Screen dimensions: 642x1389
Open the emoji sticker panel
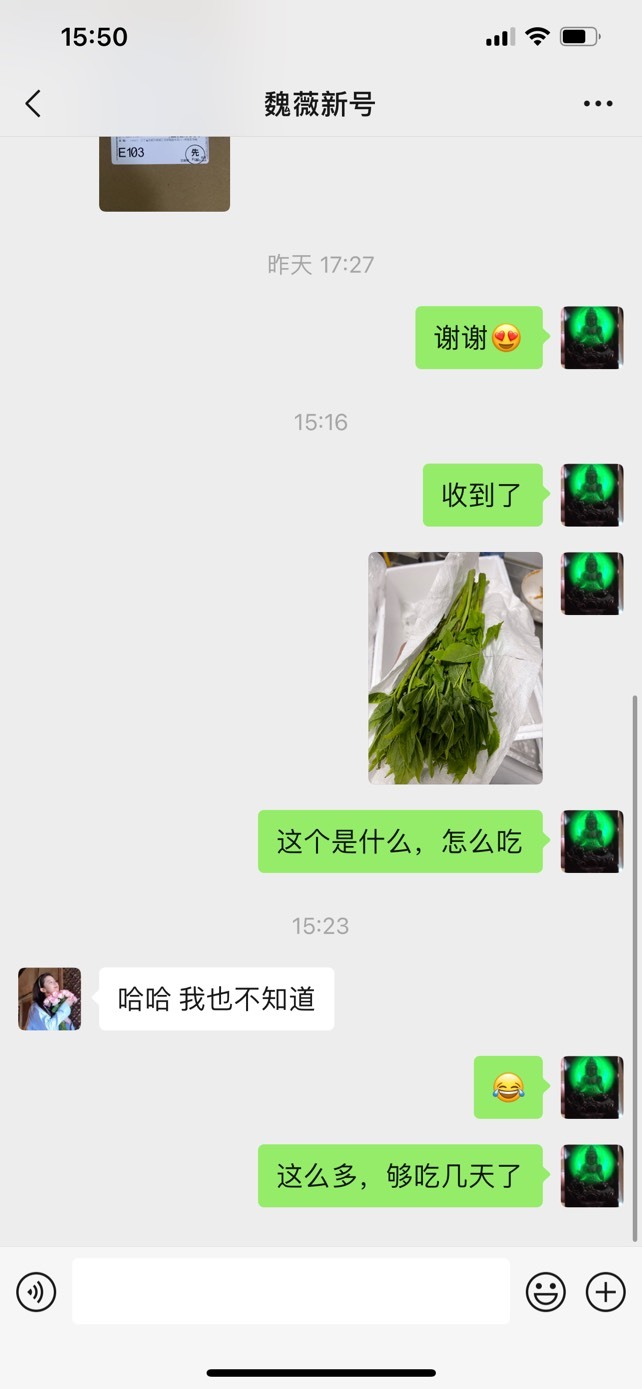tap(546, 1292)
